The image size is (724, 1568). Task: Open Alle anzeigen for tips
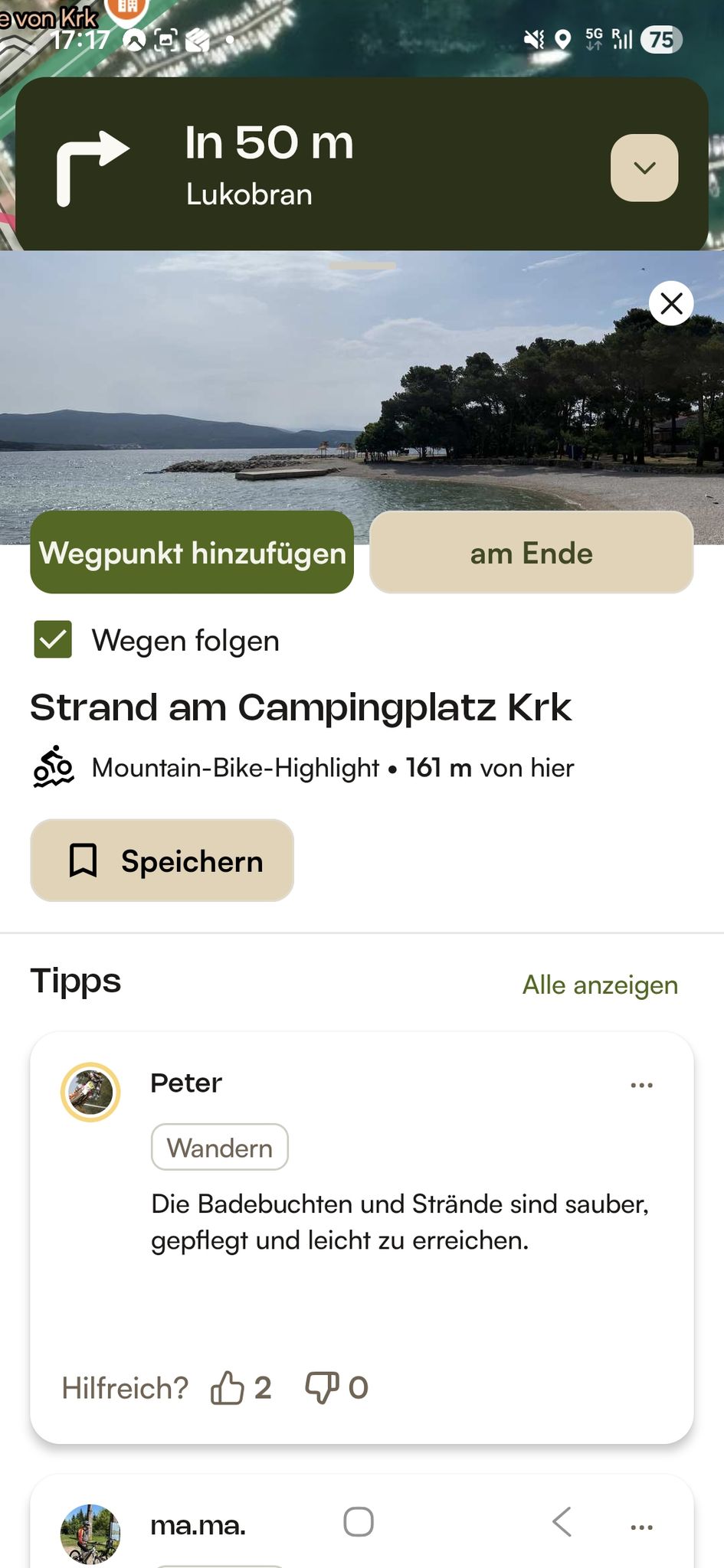coord(600,985)
